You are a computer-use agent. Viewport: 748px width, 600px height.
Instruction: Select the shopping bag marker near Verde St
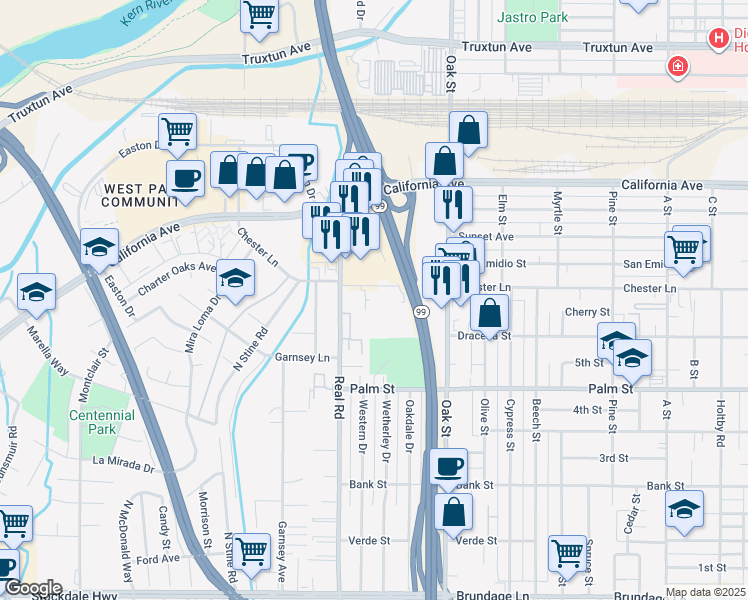pyautogui.click(x=454, y=512)
